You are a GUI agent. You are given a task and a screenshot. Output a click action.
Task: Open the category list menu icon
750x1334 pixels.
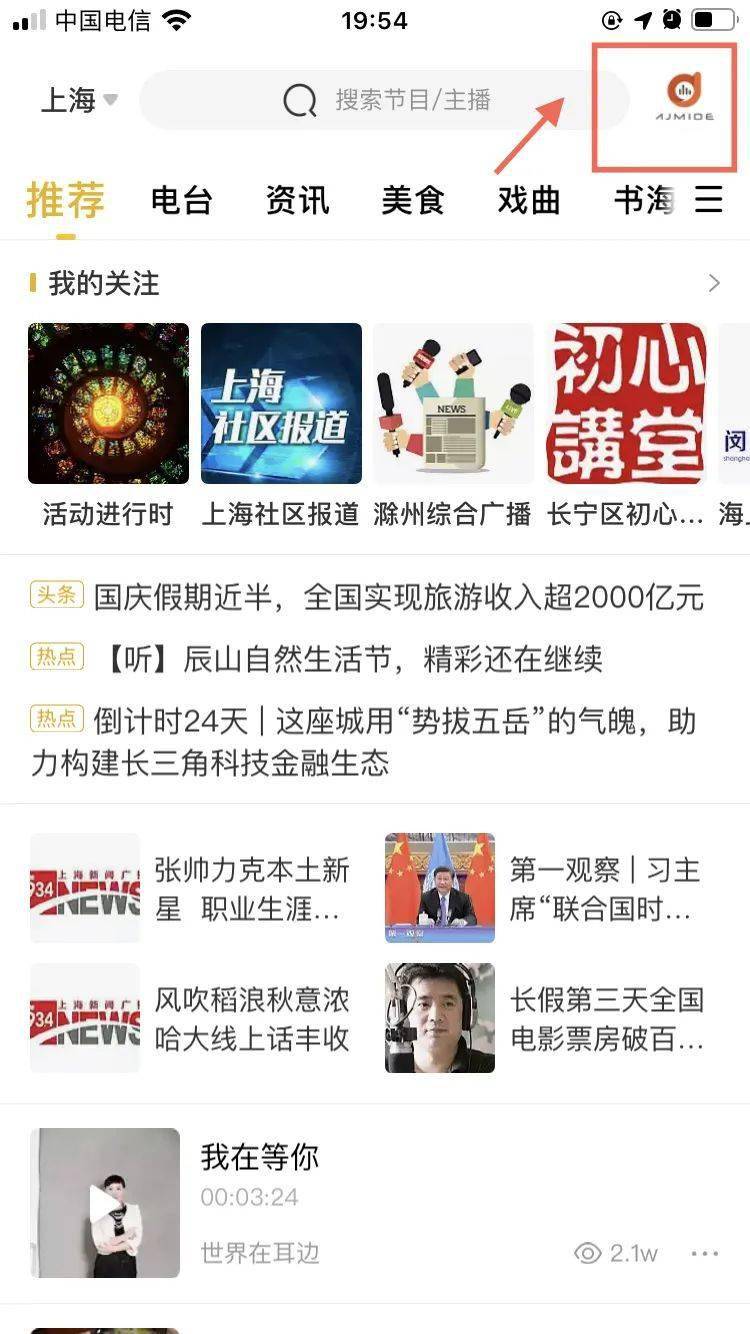point(709,200)
